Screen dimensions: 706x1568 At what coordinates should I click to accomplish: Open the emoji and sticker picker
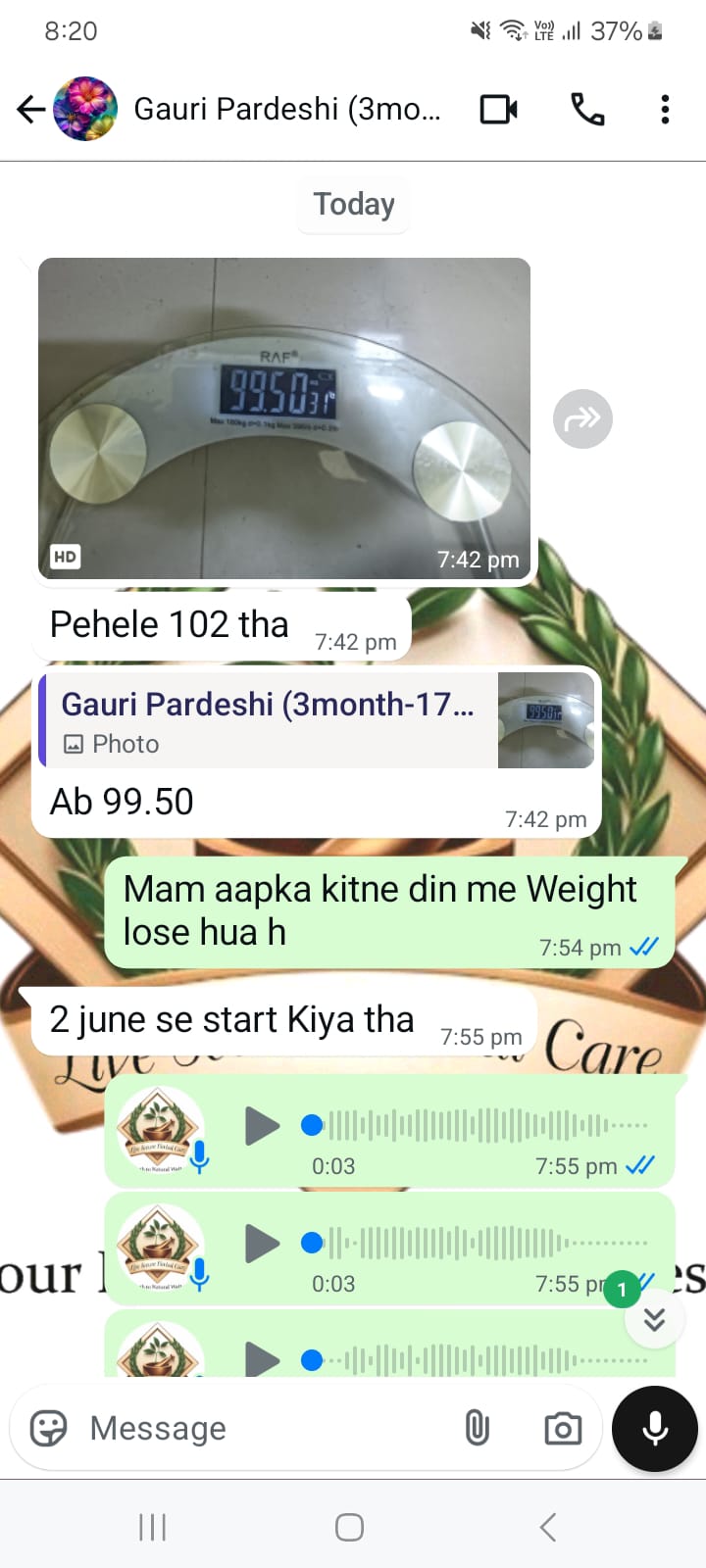pos(48,1429)
